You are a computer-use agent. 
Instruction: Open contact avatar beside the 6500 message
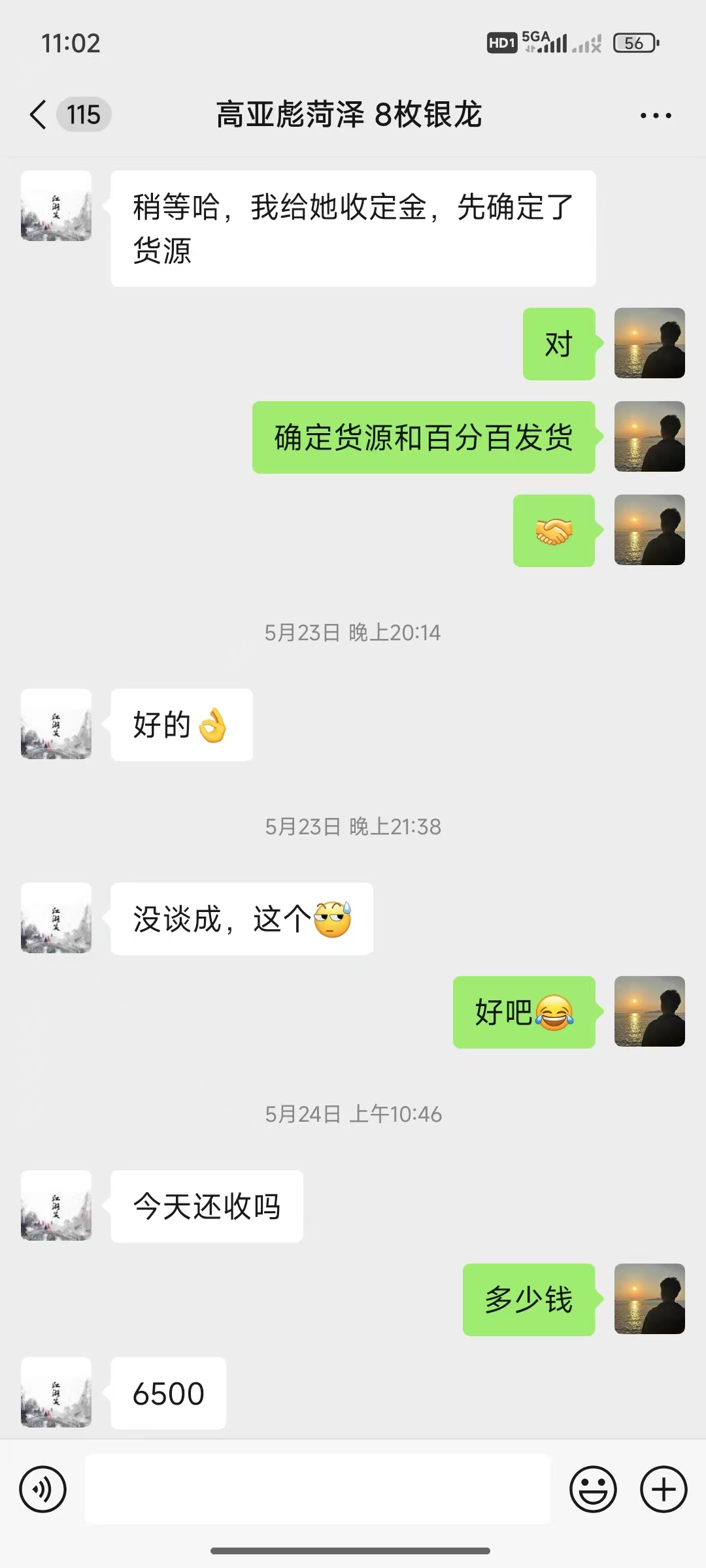coord(56,1392)
